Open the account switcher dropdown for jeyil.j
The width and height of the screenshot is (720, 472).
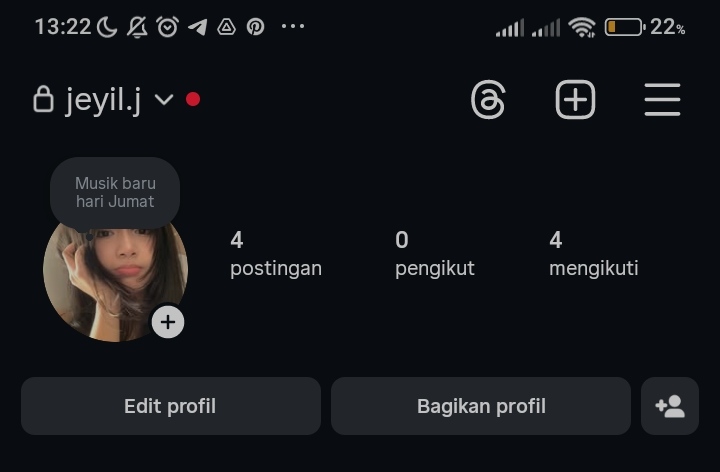164,100
